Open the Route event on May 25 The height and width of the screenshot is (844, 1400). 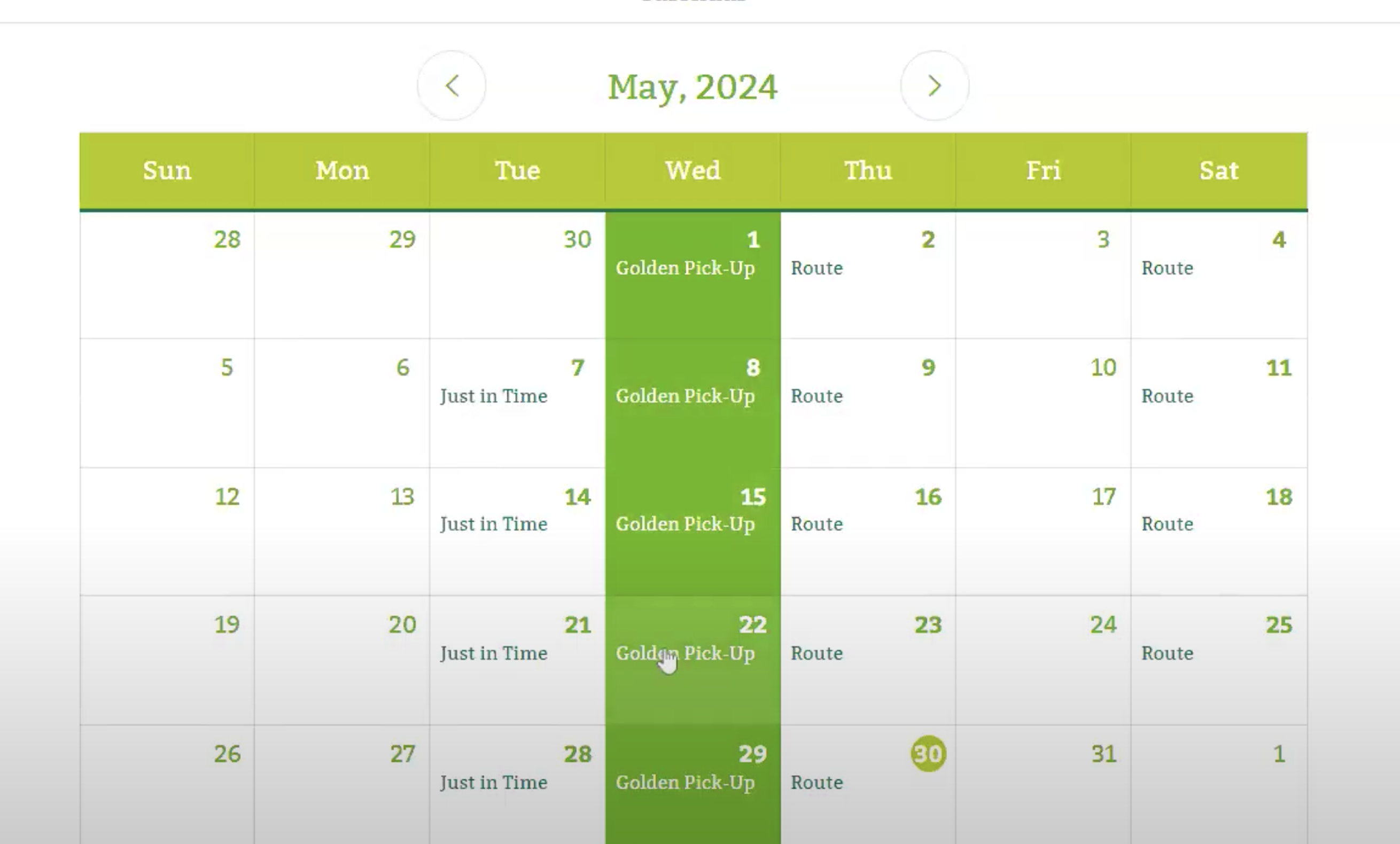pyautogui.click(x=1167, y=653)
